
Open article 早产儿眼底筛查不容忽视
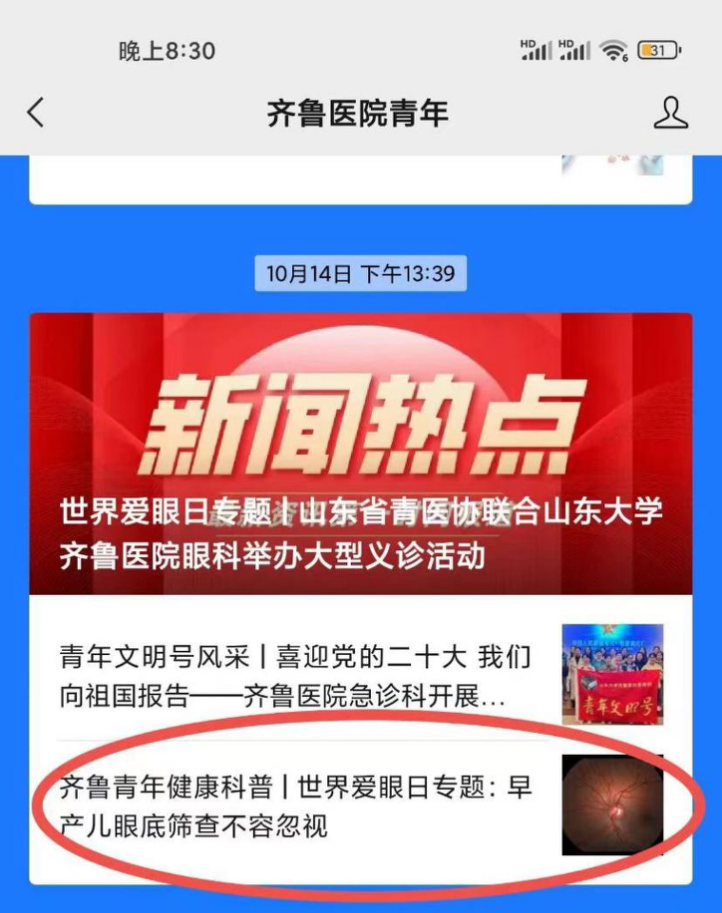[x=296, y=806]
